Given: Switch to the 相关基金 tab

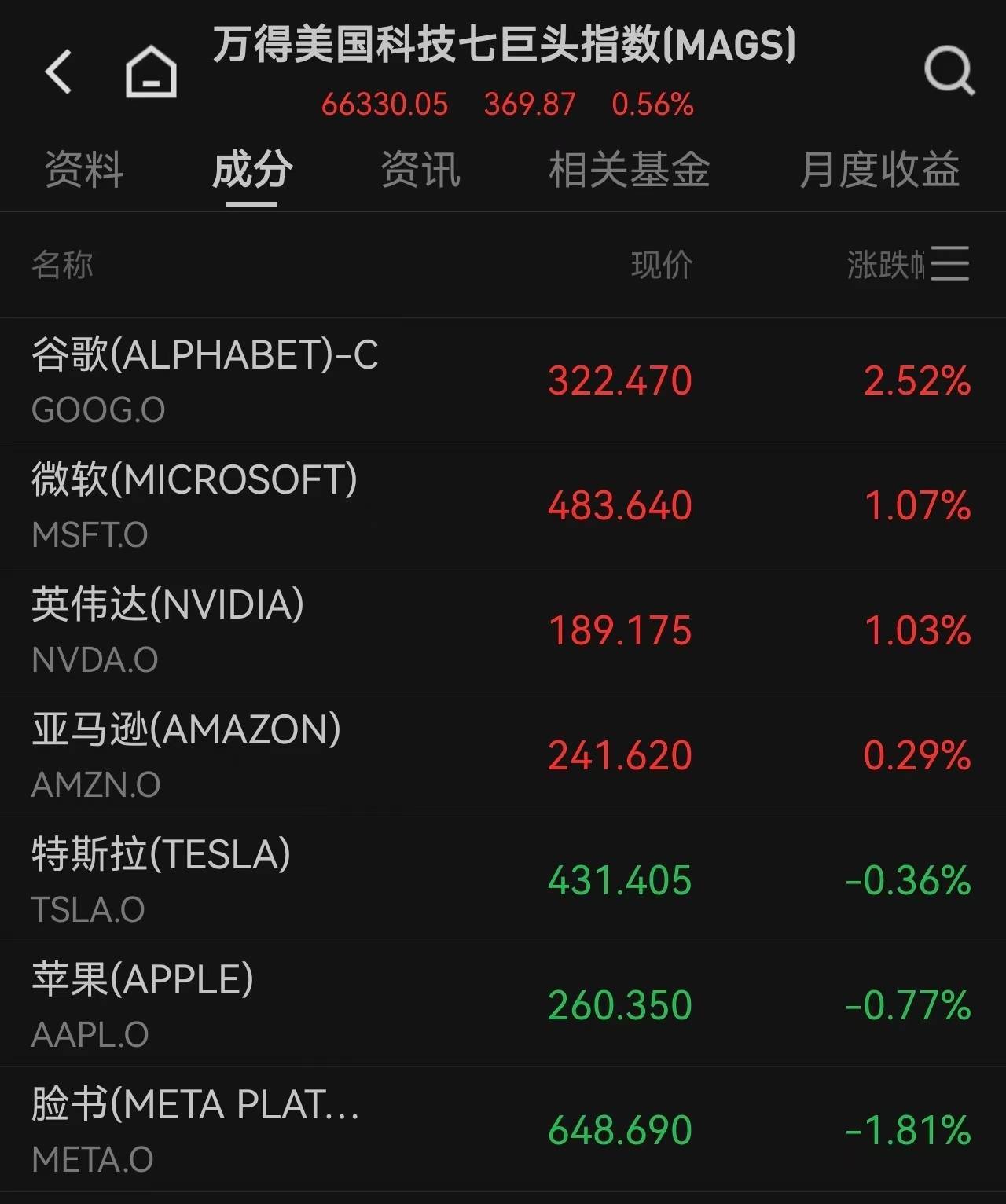Looking at the screenshot, I should (629, 170).
